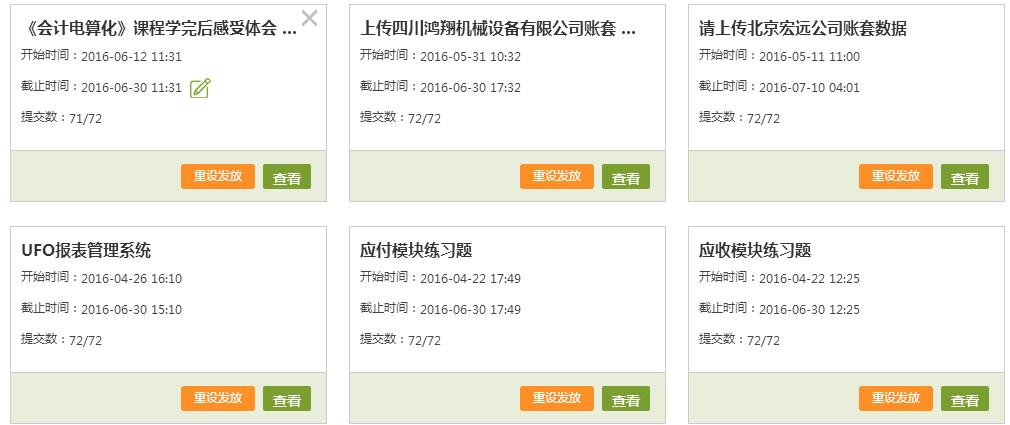The width and height of the screenshot is (1010, 425).
Task: Tap 查看 for the 四川鸿翔机械设备 assignment
Action: [626, 178]
